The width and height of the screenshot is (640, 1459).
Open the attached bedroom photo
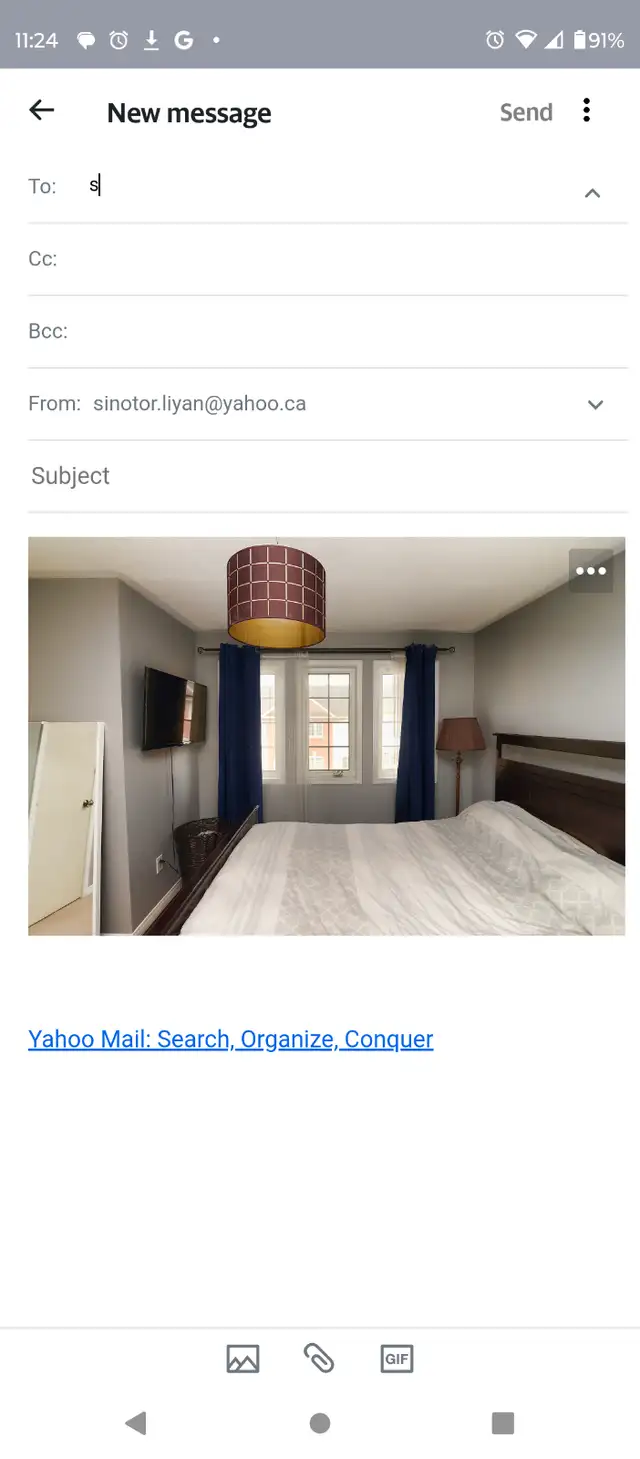coord(327,736)
